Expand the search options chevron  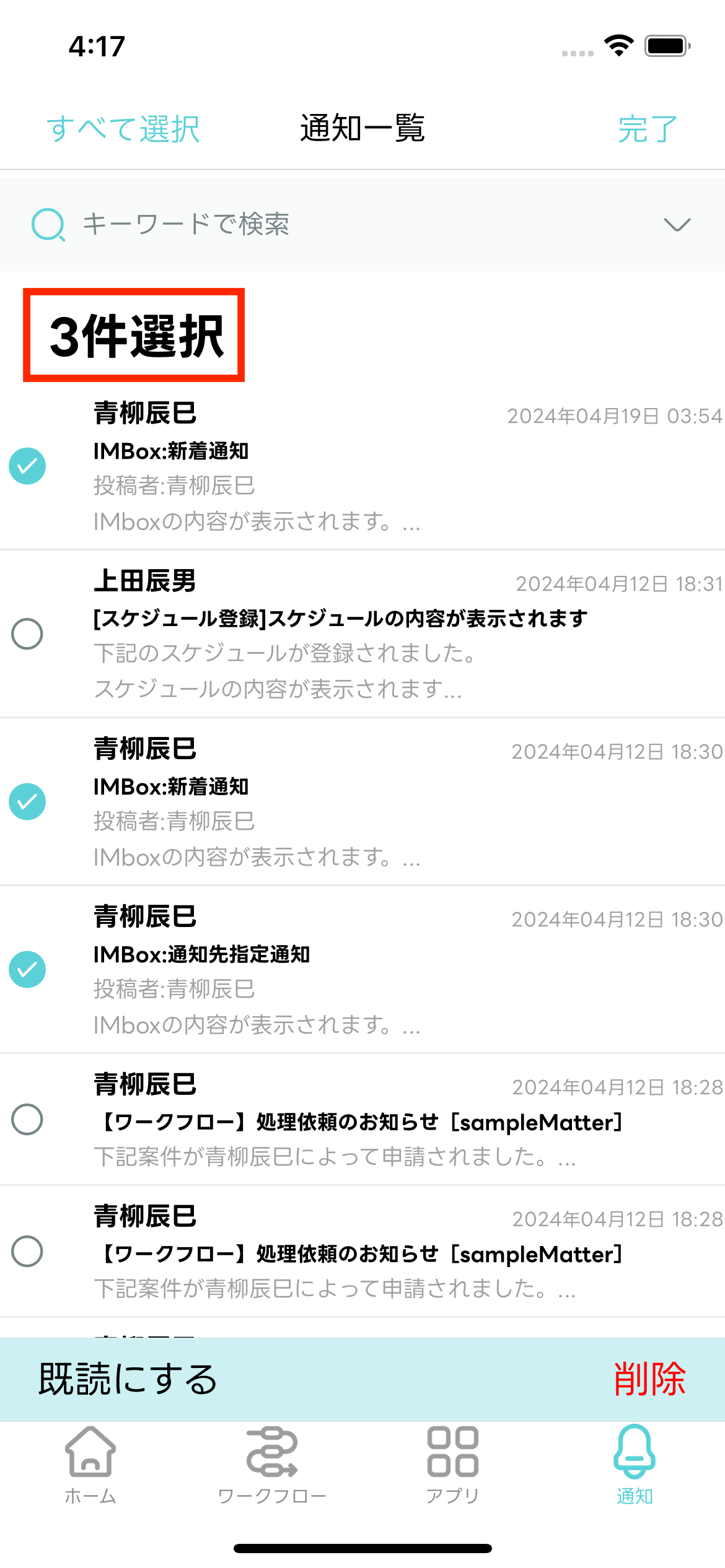pyautogui.click(x=677, y=224)
